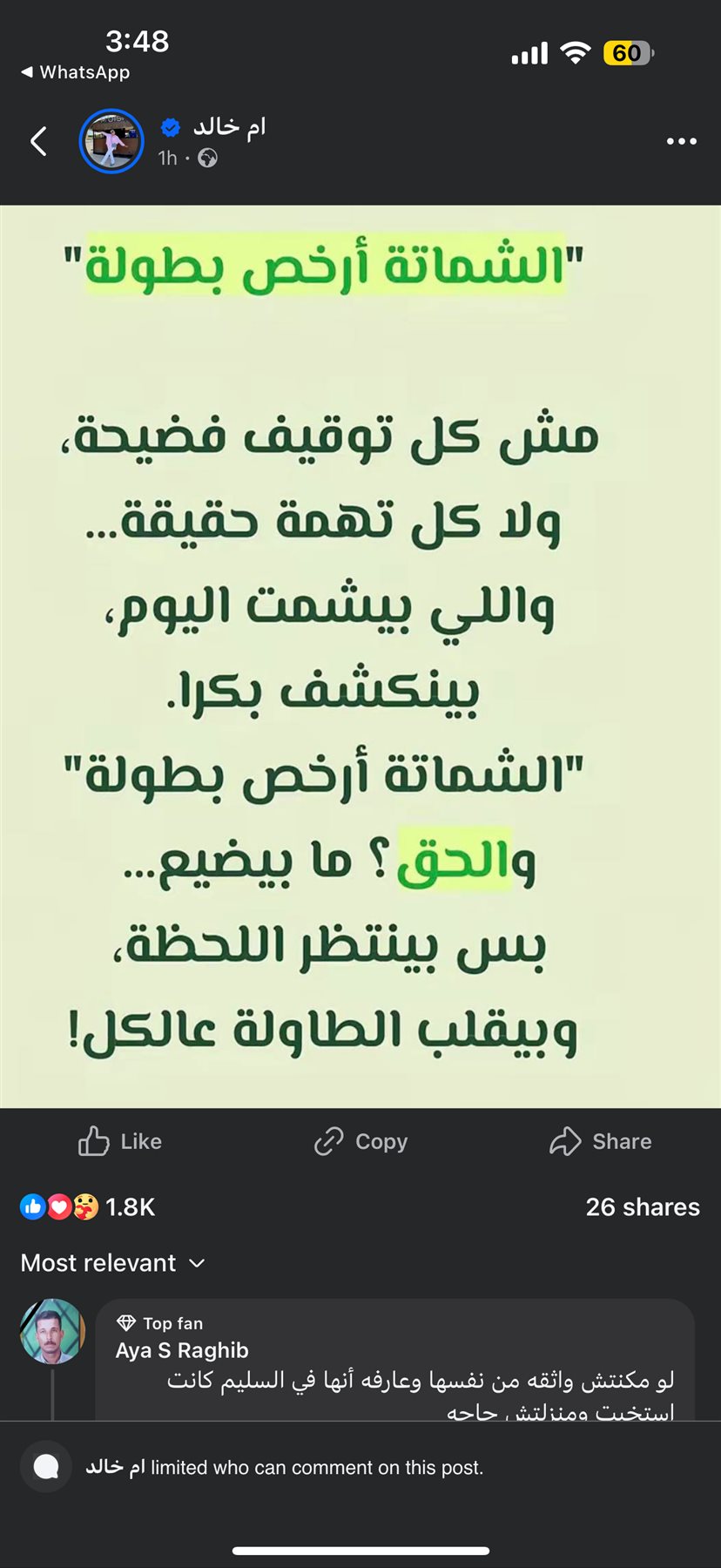Open ام خالد's profile picture
This screenshot has height=1568, width=721.
pos(111,141)
